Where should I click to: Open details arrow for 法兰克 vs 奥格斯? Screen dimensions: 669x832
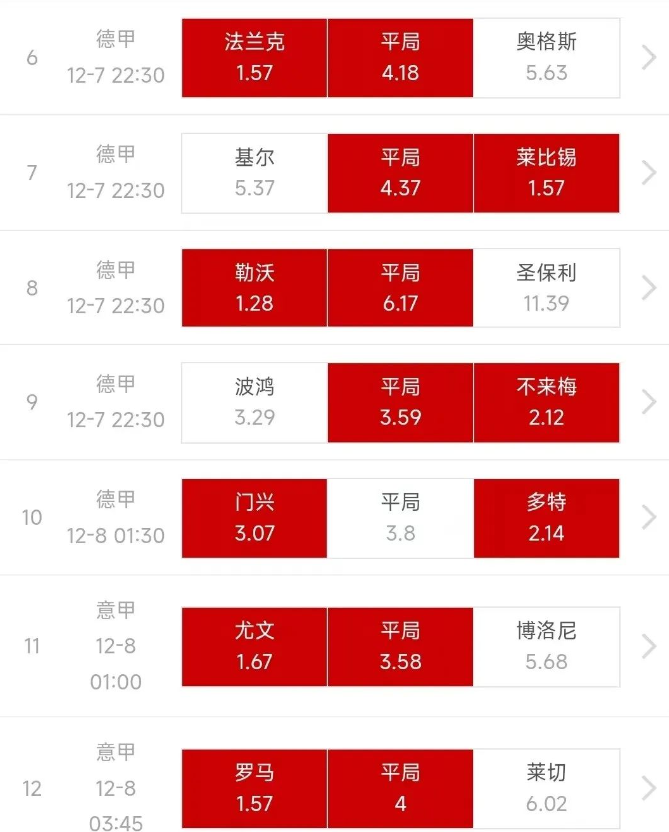pyautogui.click(x=647, y=58)
